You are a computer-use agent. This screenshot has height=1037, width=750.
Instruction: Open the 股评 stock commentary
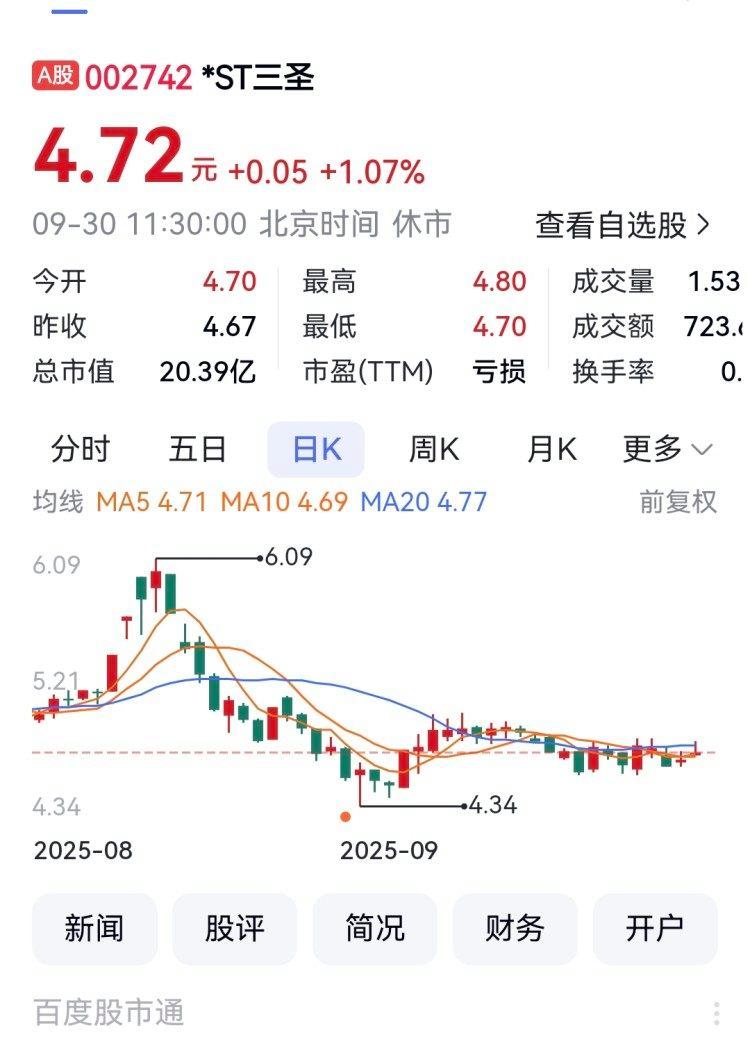click(235, 929)
